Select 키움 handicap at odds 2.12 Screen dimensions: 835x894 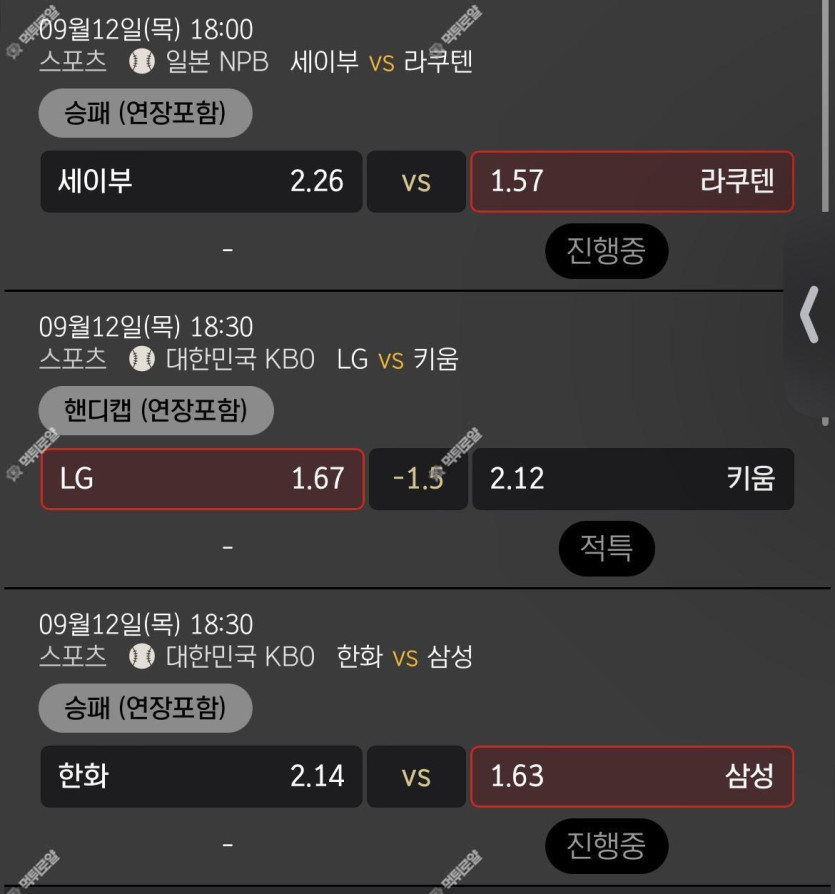(632, 478)
